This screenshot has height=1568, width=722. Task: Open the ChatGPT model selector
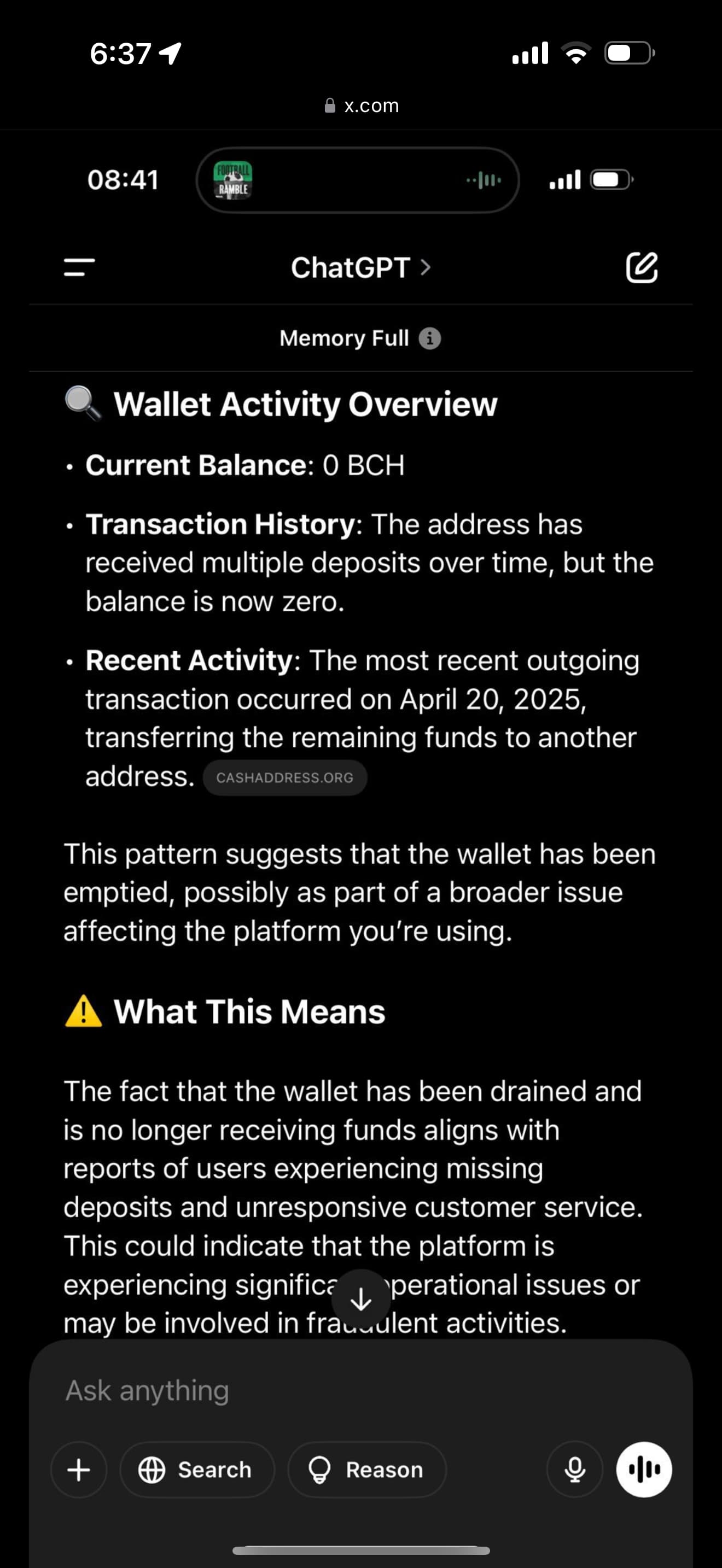(x=360, y=268)
